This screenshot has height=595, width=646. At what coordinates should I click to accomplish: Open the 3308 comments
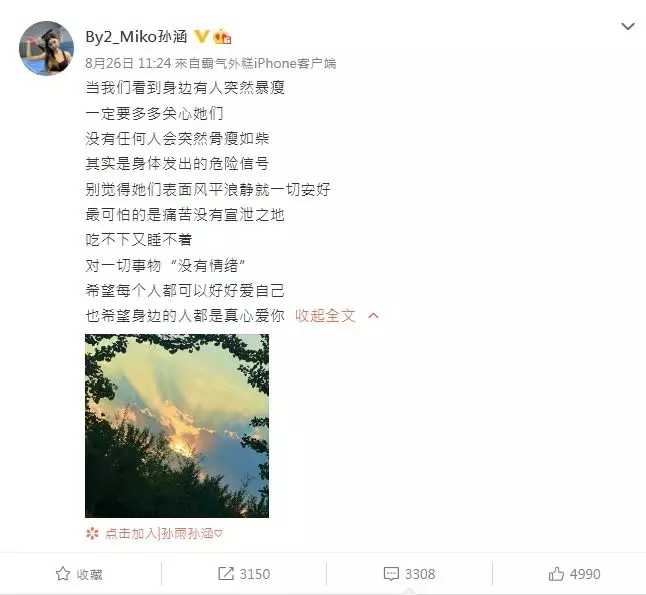point(408,574)
